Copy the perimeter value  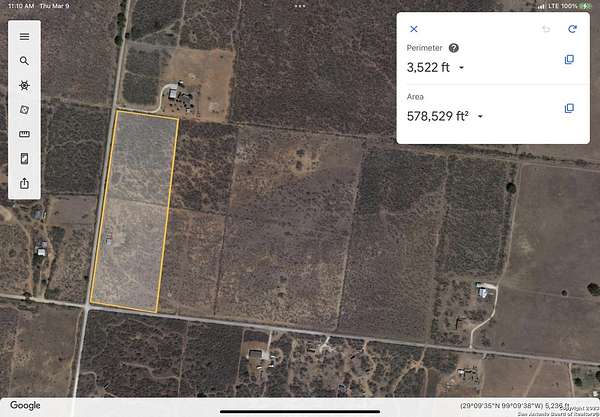pos(569,60)
